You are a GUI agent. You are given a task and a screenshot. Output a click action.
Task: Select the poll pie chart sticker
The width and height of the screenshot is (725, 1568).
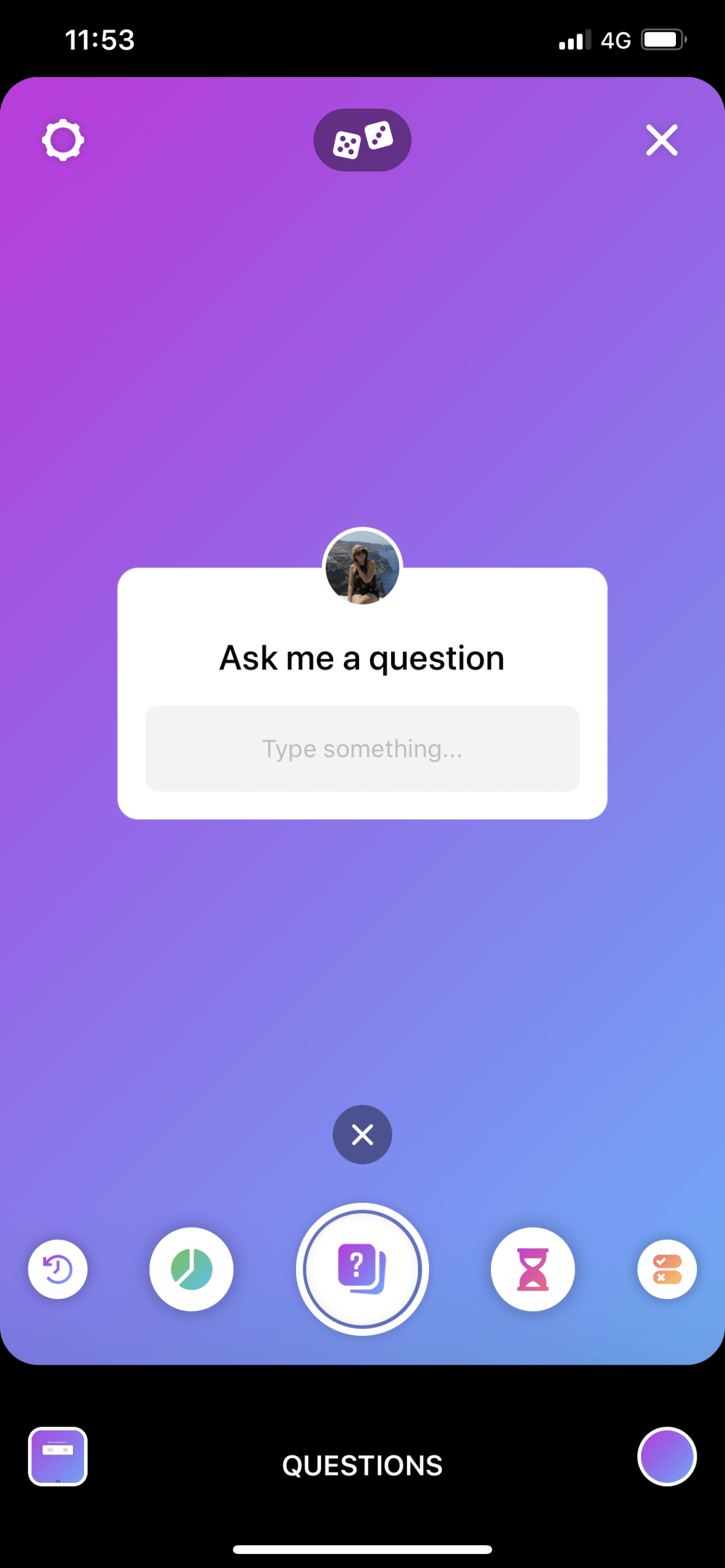tap(191, 1269)
